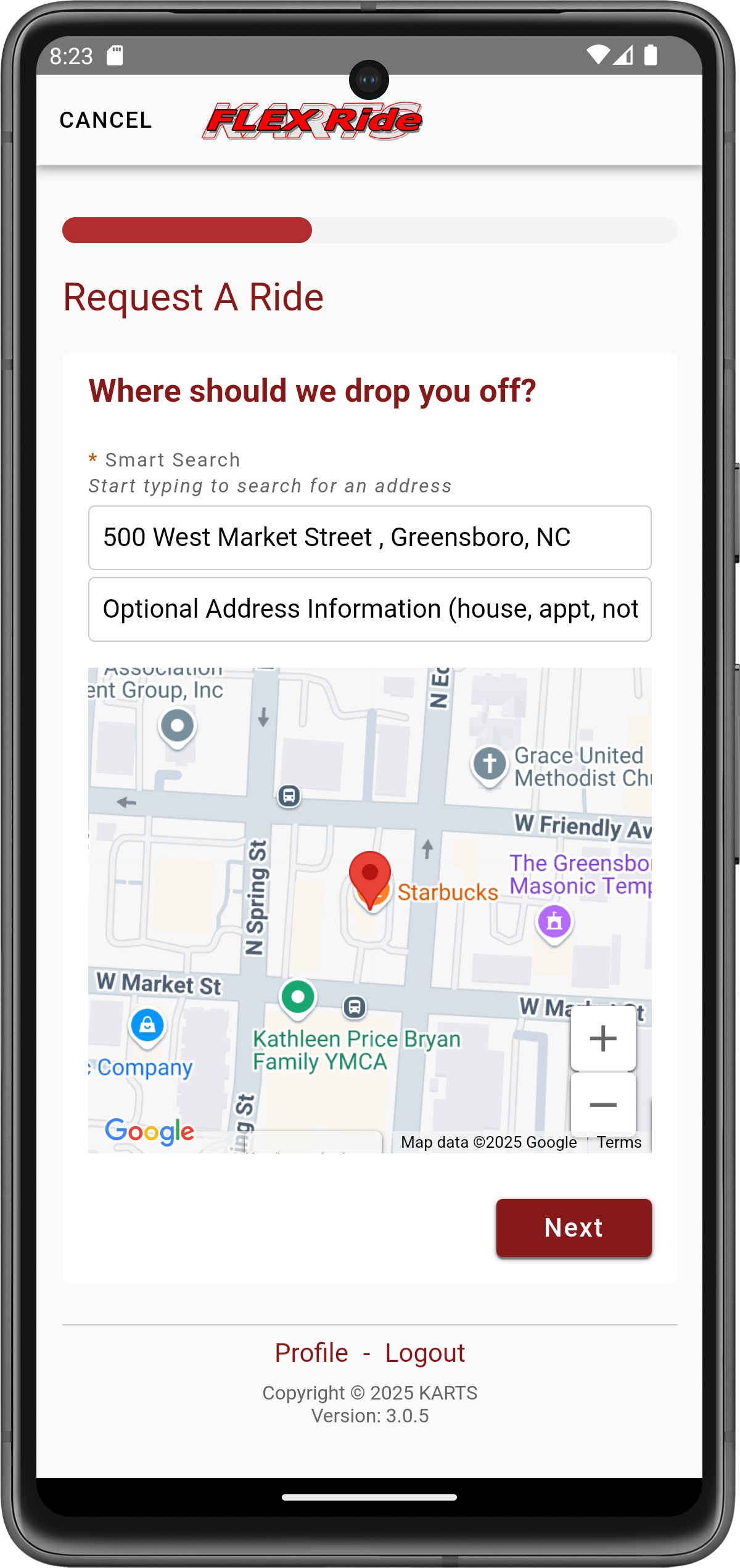Tap the red drop-off pin on map
740x1568 pixels.
point(369,876)
